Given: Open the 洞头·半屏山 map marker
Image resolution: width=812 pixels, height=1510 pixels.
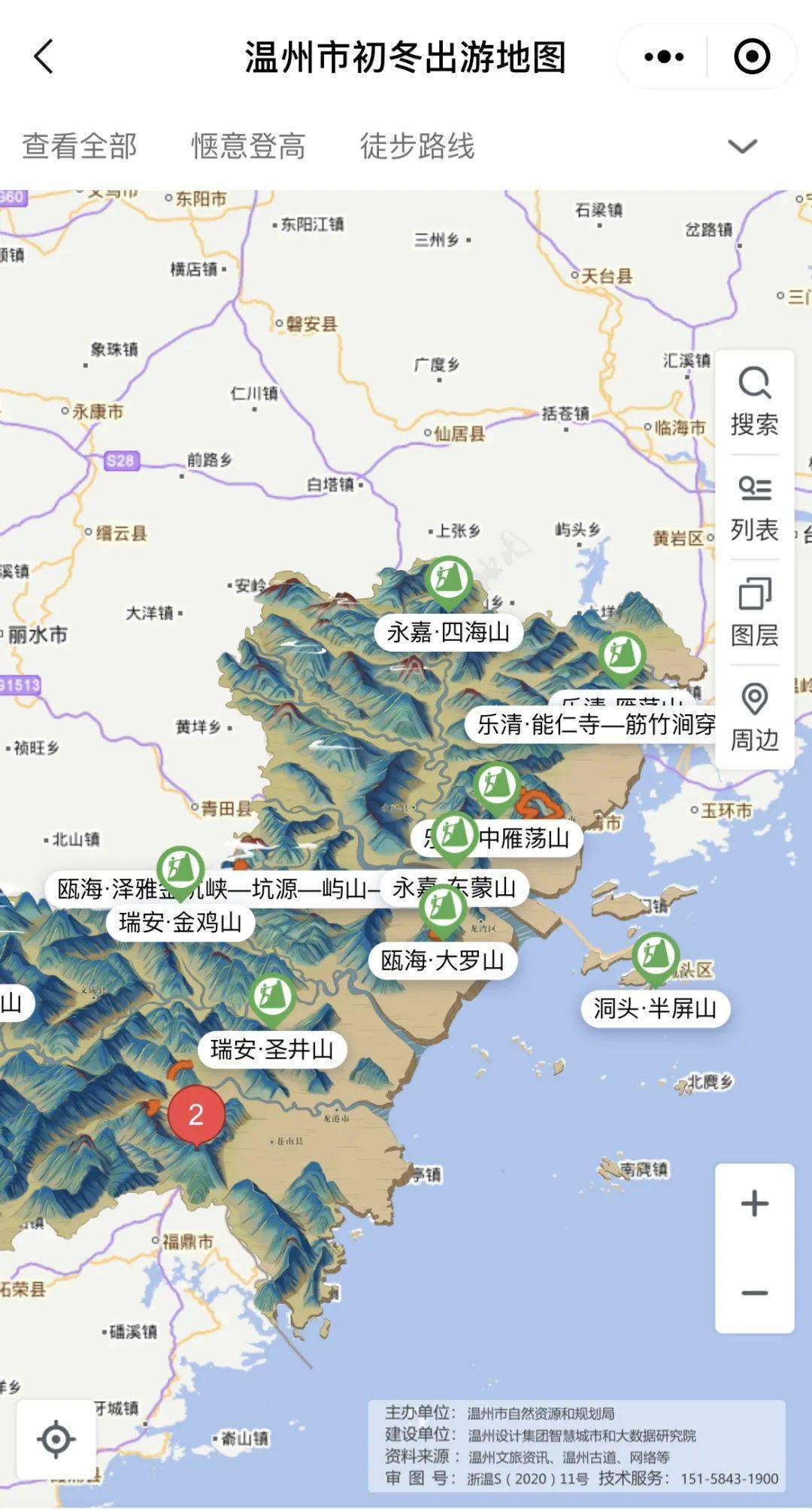Looking at the screenshot, I should point(656,957).
